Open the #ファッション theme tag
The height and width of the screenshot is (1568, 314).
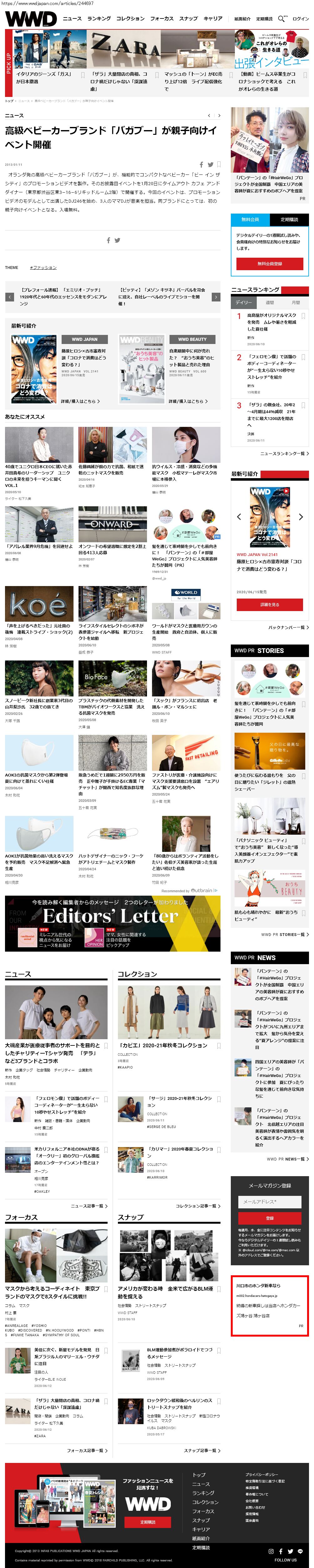(x=43, y=267)
